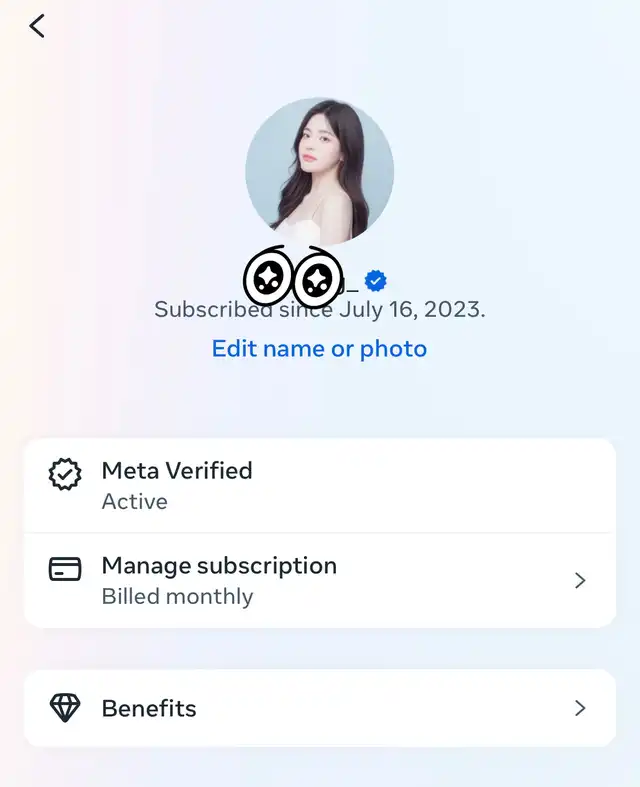Tap the Edit name or photo link
Screen dimensions: 640x787
(319, 349)
